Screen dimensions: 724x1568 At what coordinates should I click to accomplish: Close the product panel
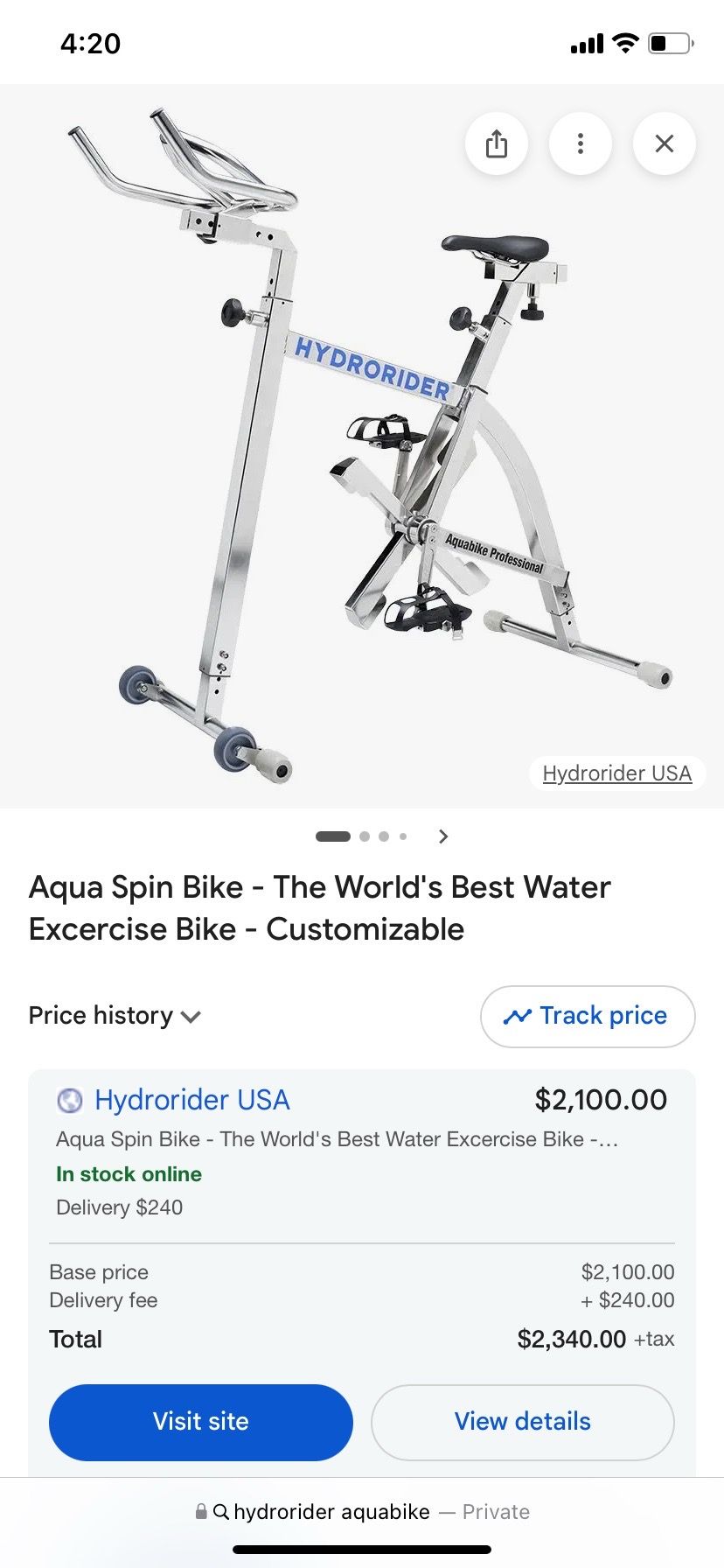coord(665,143)
